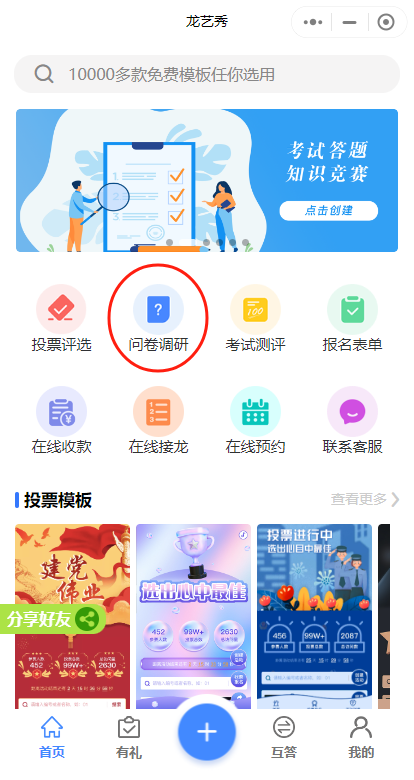Open 考试测评
Viewport: 414px width, 780px height.
pos(255,318)
